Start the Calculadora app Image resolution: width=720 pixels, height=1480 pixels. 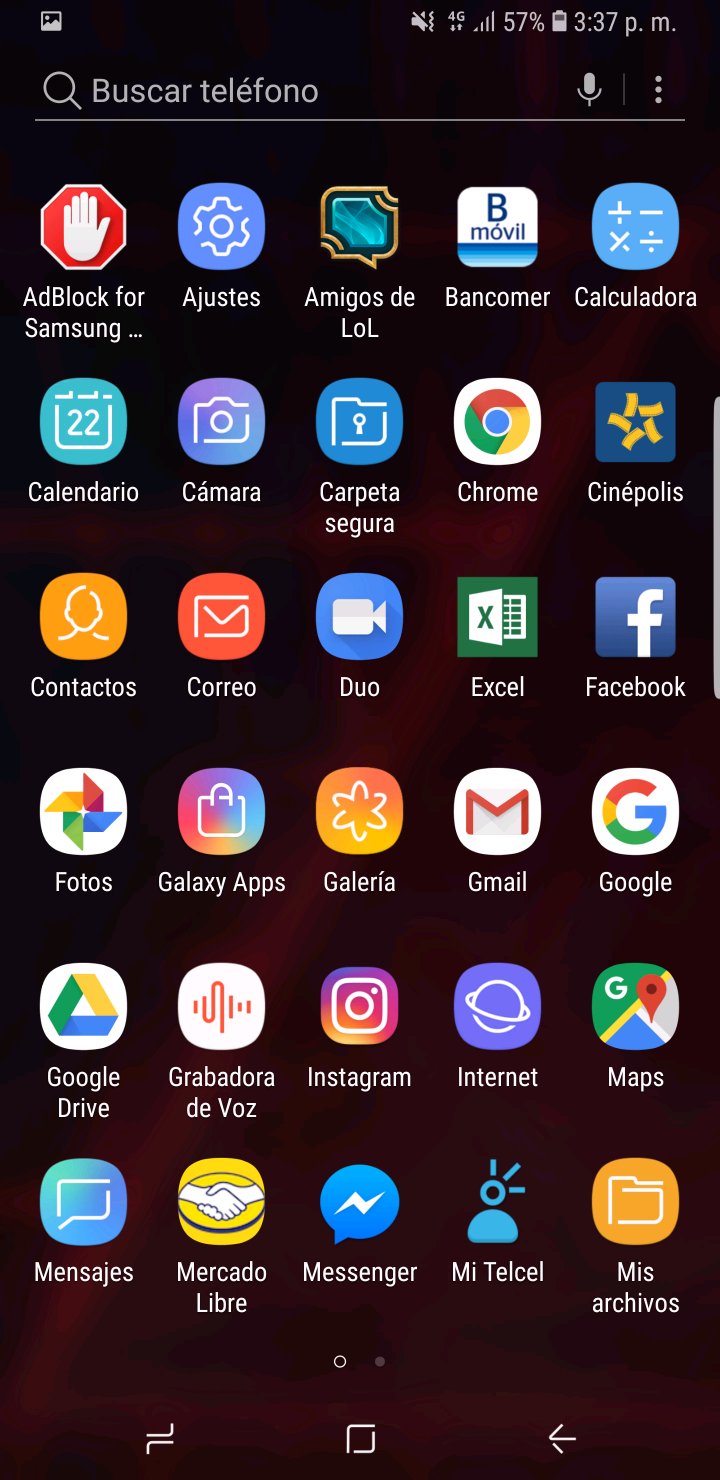[x=635, y=226]
